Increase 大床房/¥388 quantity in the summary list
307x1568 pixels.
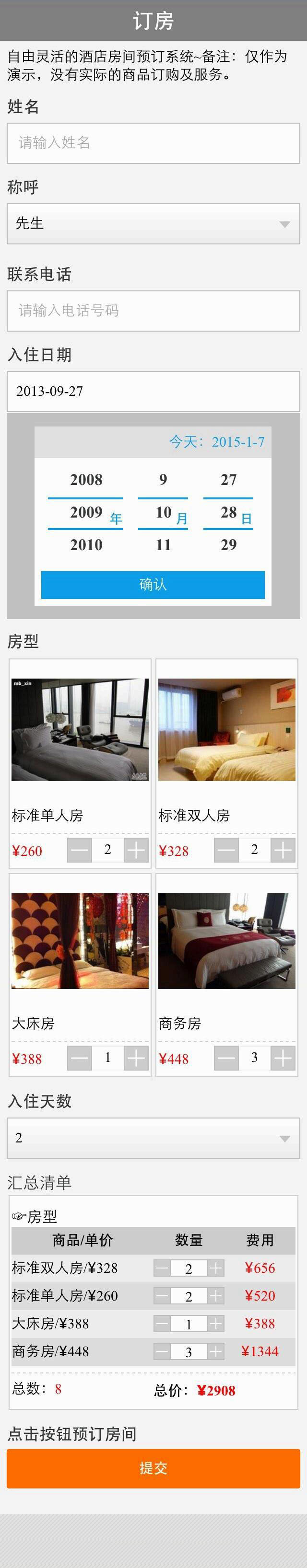216,1324
